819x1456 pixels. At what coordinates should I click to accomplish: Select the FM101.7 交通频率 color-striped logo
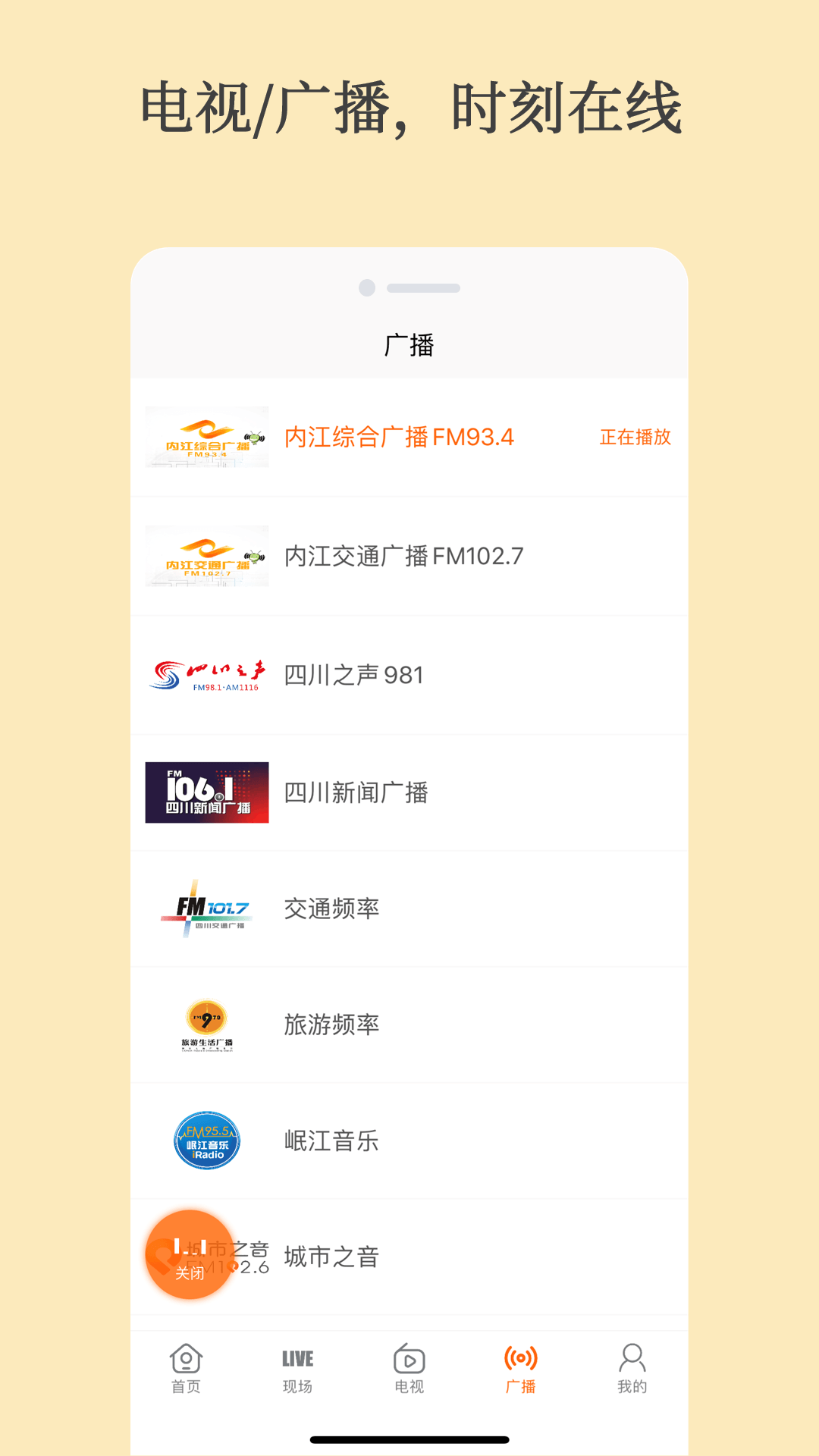point(206,908)
